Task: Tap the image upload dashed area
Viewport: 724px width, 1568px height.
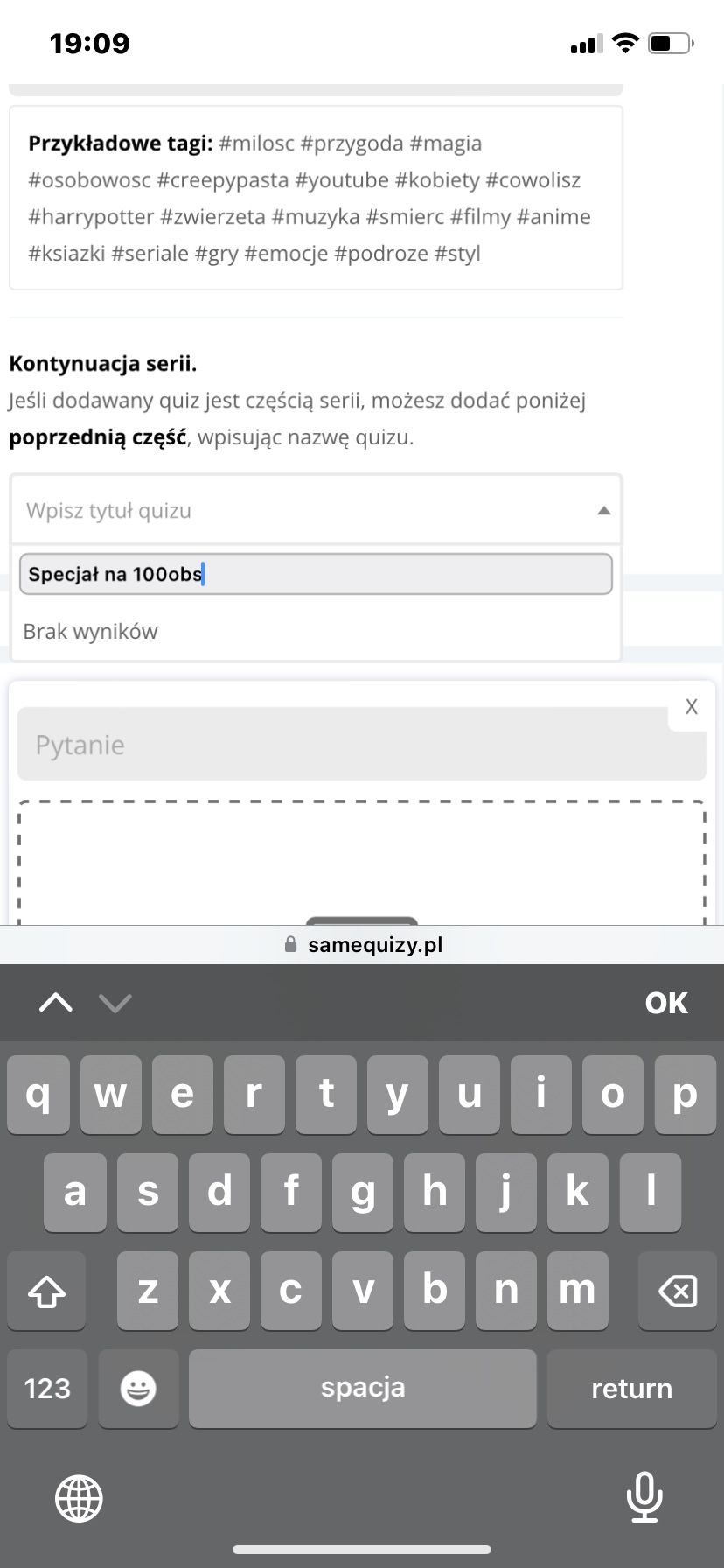Action: point(362,862)
